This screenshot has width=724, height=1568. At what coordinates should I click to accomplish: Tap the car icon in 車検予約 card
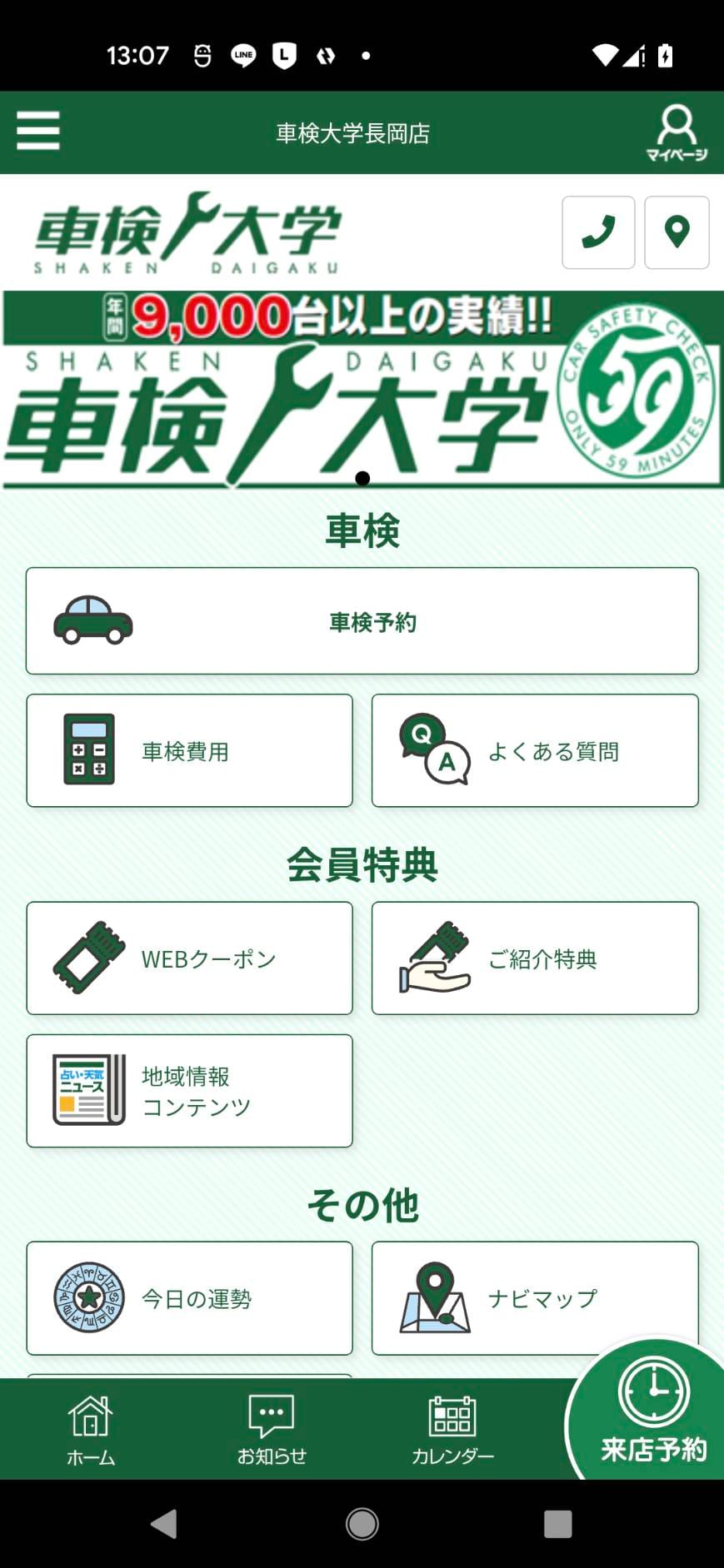point(92,620)
